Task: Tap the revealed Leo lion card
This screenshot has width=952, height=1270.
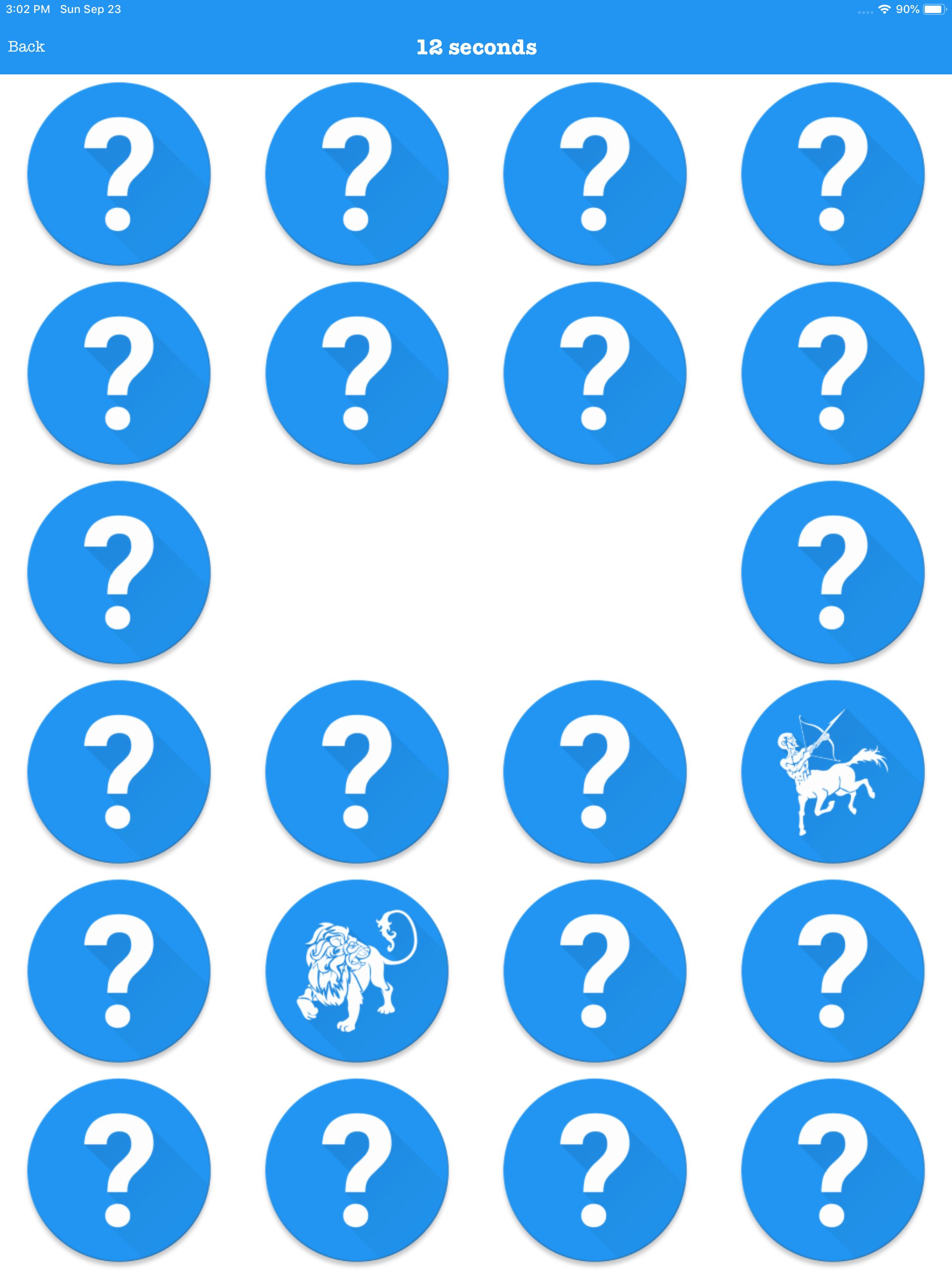Action: (357, 971)
